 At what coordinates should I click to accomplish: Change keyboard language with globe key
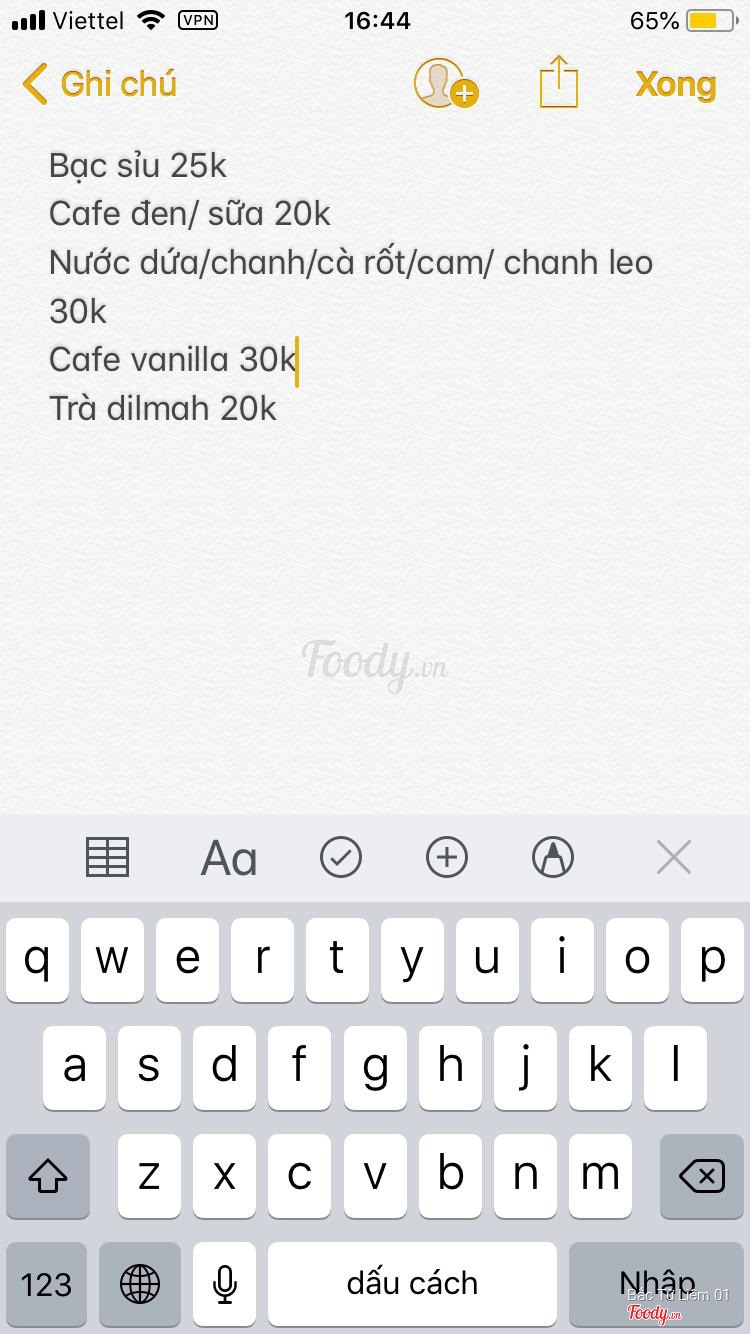tap(139, 1284)
